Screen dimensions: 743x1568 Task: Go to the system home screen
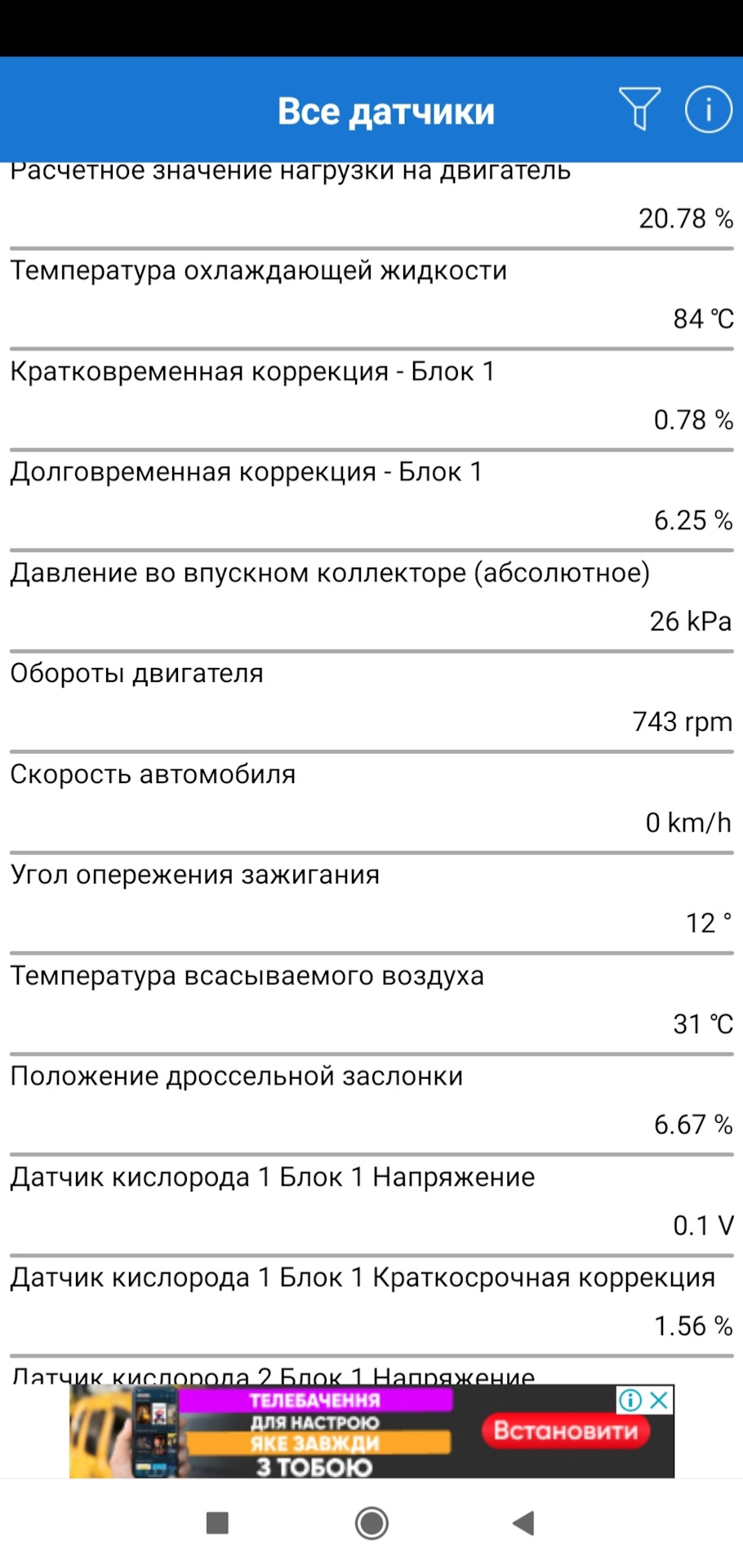371,1523
